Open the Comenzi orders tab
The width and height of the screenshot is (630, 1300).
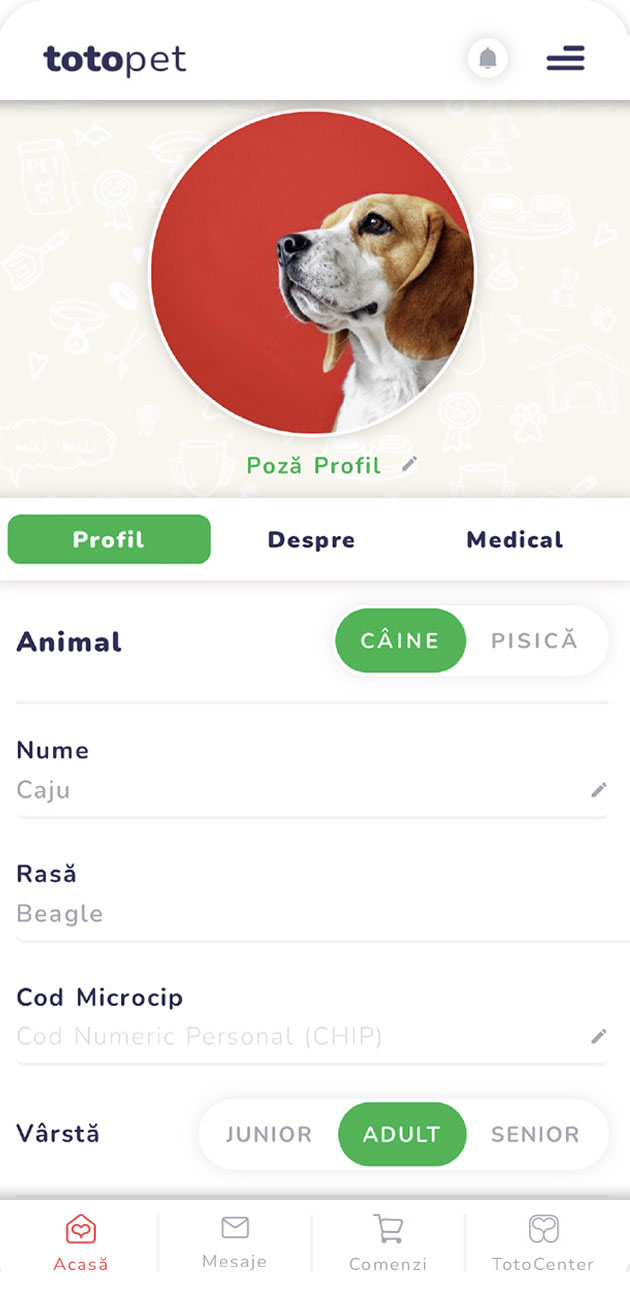[388, 1243]
